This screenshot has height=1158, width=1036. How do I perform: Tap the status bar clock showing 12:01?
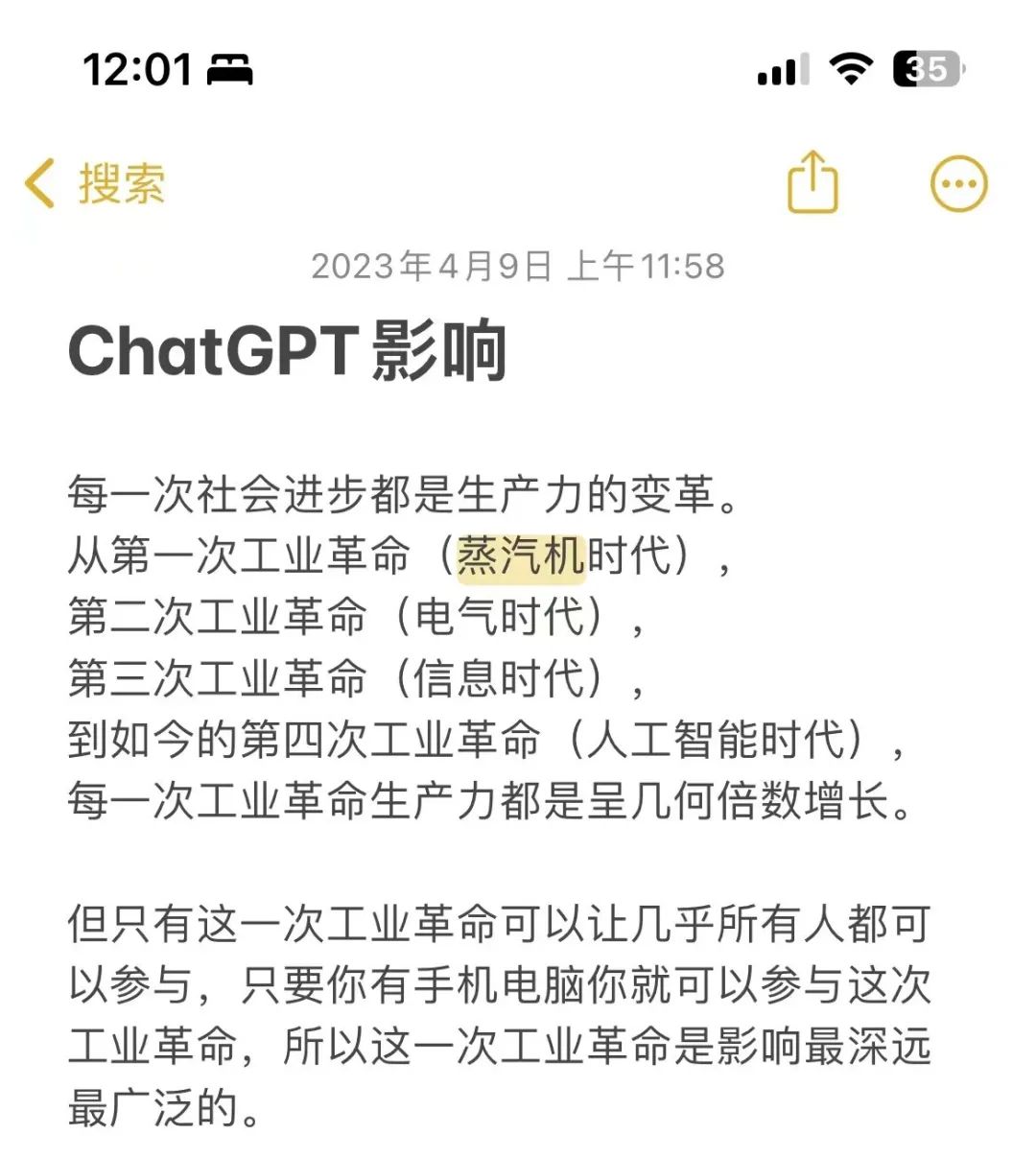pos(134,69)
